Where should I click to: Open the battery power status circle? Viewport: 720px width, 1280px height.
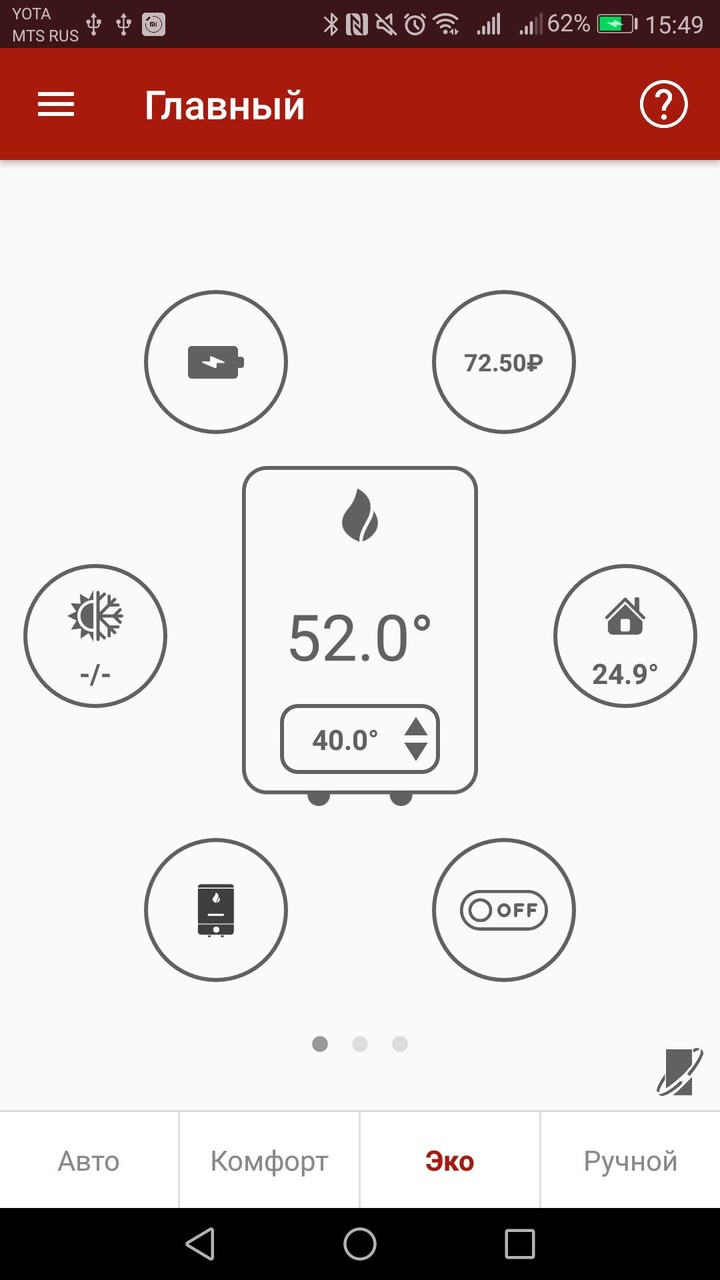click(216, 362)
